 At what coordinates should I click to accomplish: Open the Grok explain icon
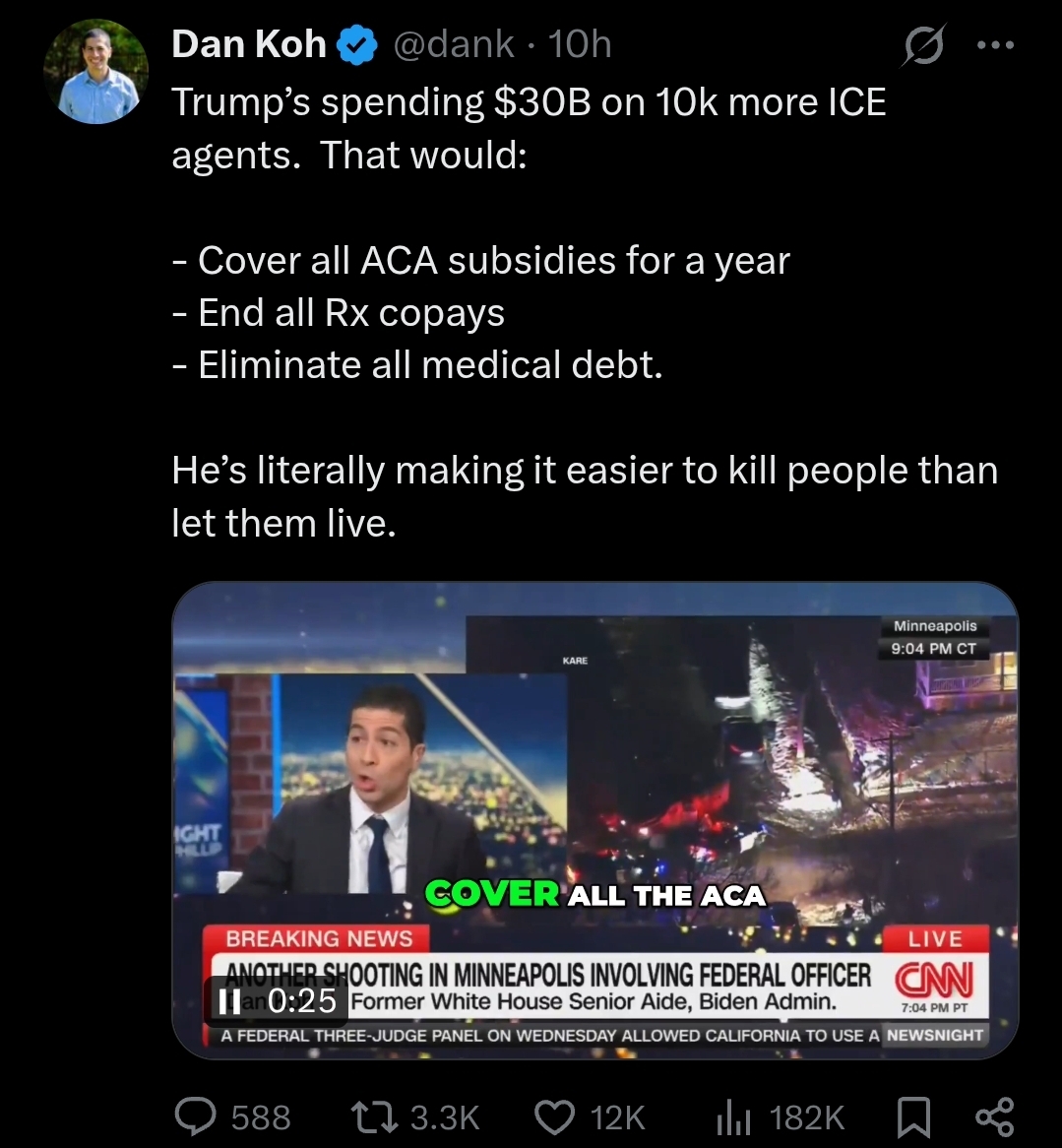pos(923,45)
